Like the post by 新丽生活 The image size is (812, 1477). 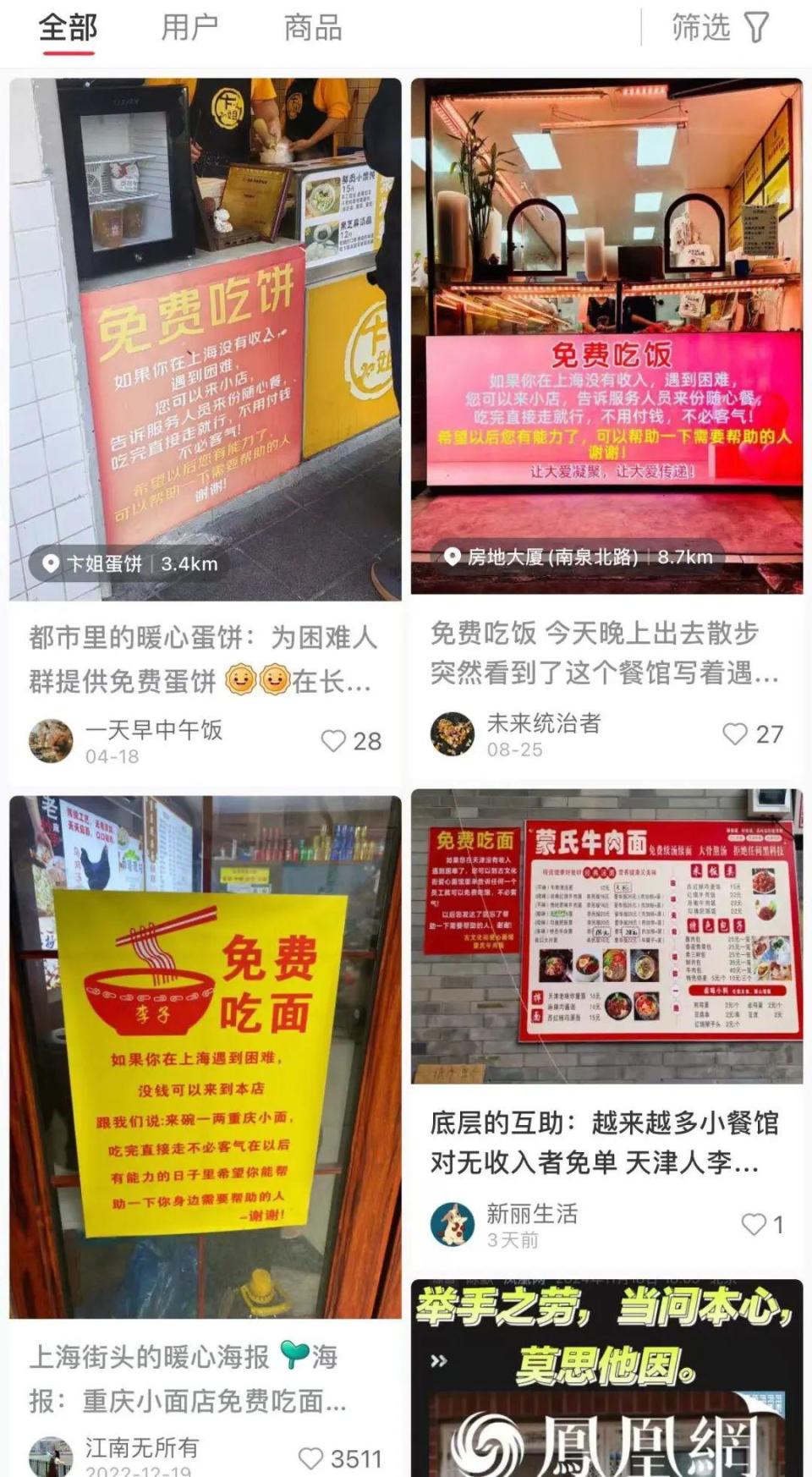click(x=754, y=1224)
